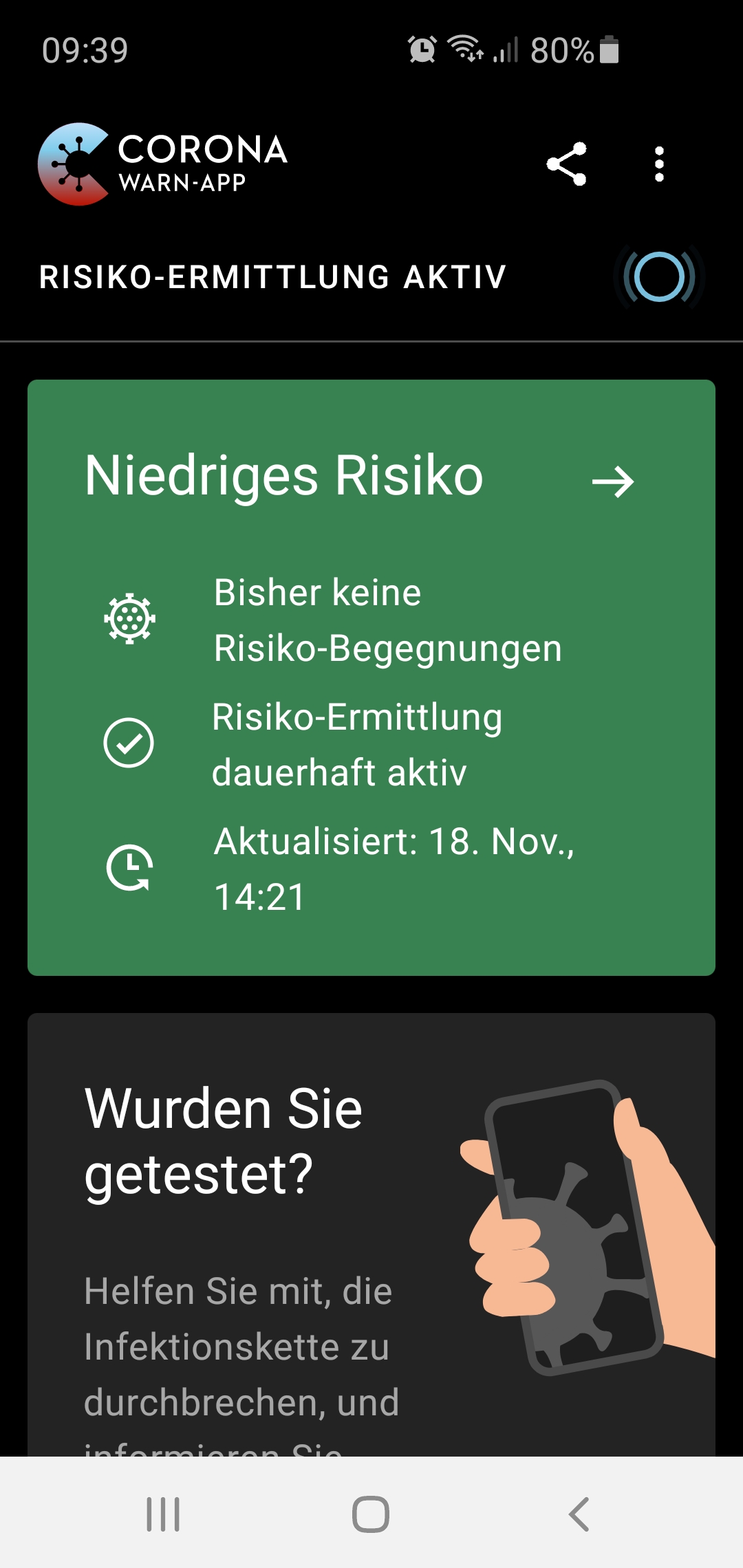Tap the update clock icon next to Aktualisiert
The height and width of the screenshot is (1568, 743).
tap(129, 869)
